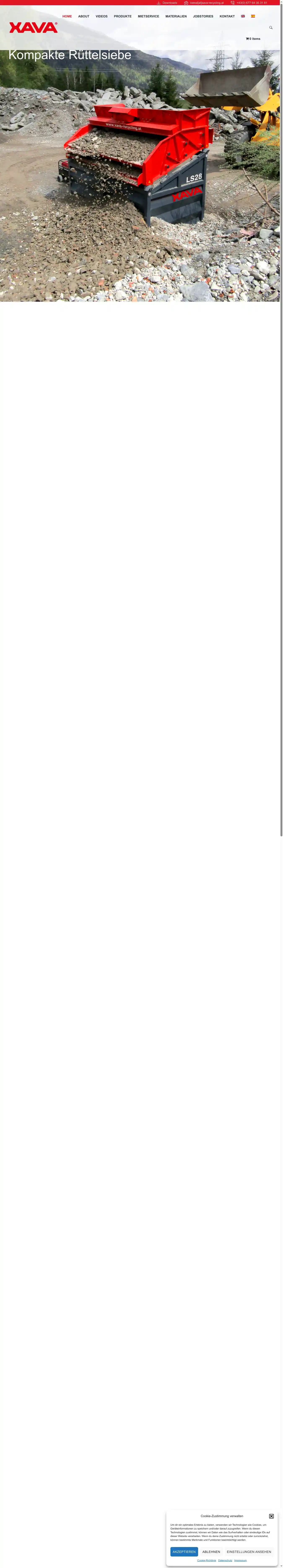
Task: Open the search magnifier icon
Action: [271, 27]
